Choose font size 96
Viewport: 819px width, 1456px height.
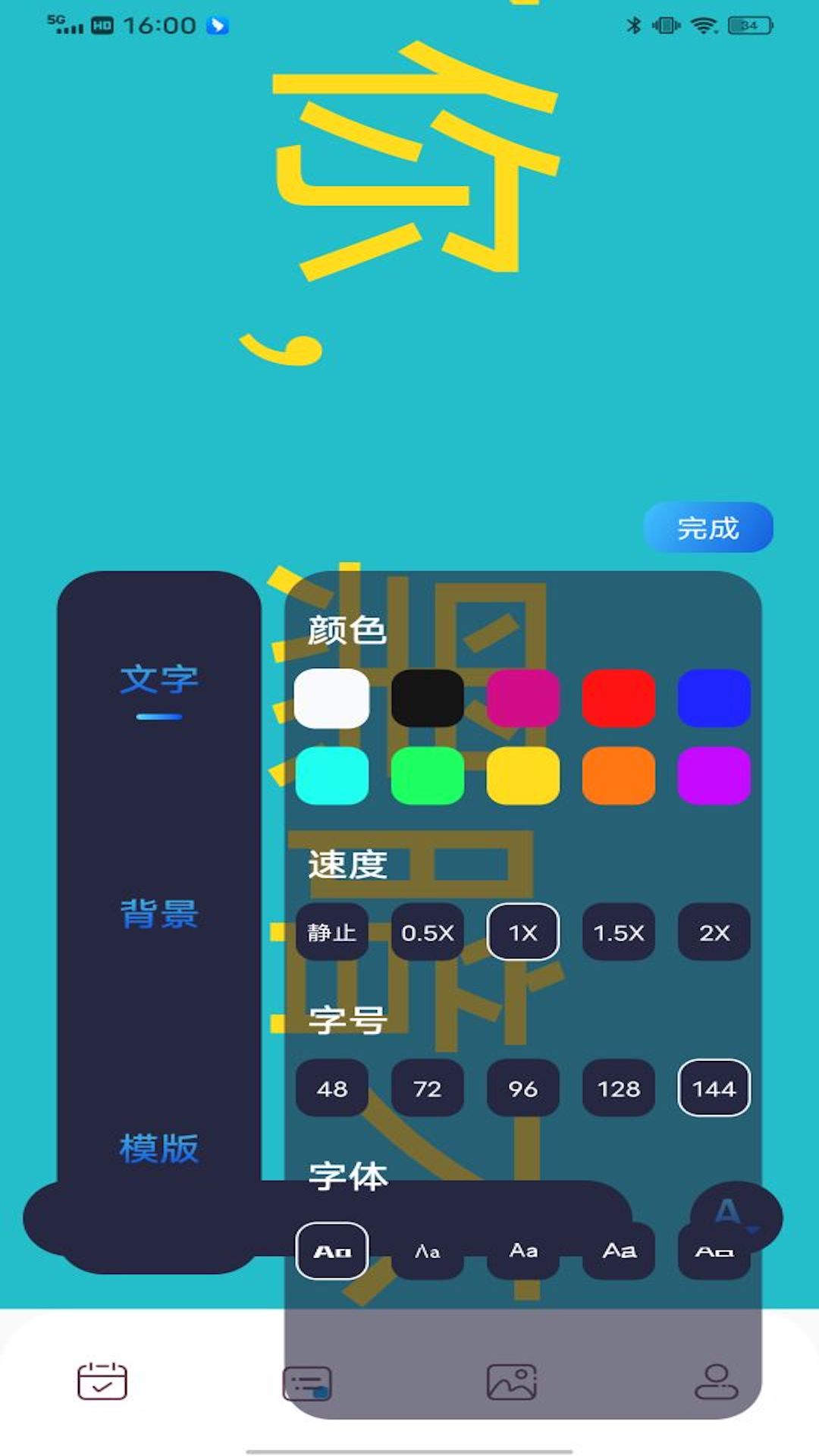point(522,1088)
